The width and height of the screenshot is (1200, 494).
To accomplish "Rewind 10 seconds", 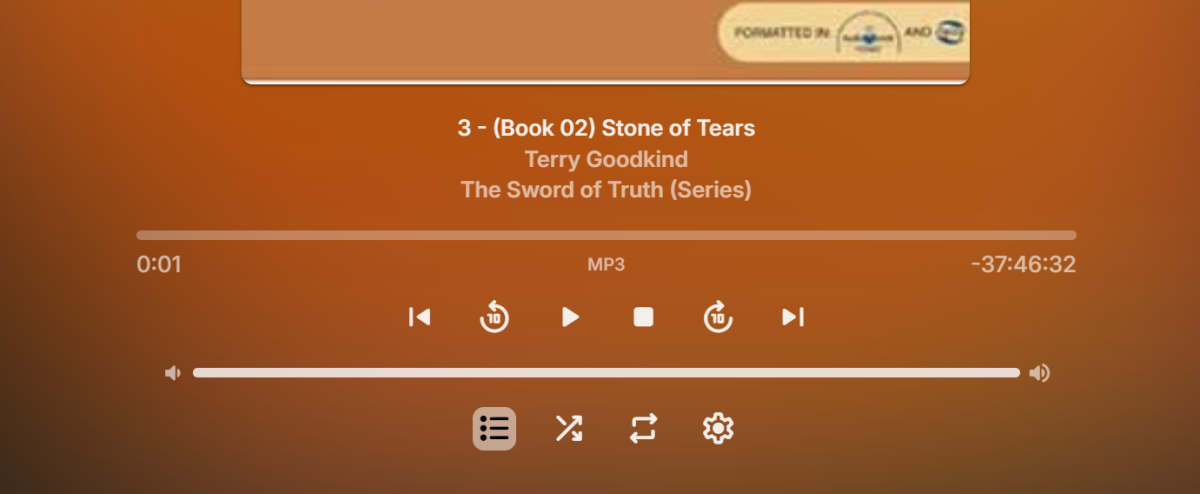I will click(494, 318).
